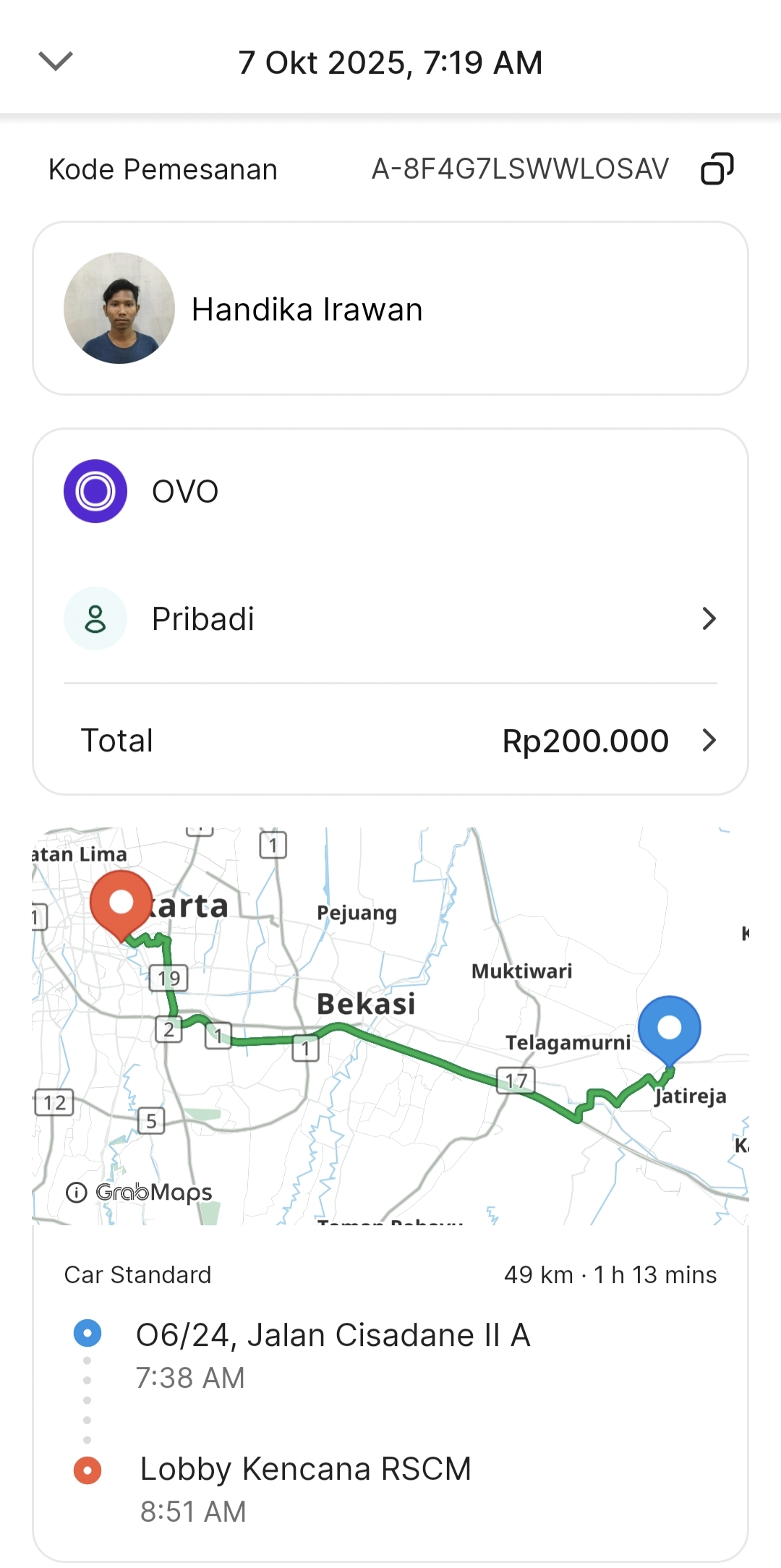Open the GrabMaps info icon
Screen dimensions: 781x1568
coord(77,1192)
